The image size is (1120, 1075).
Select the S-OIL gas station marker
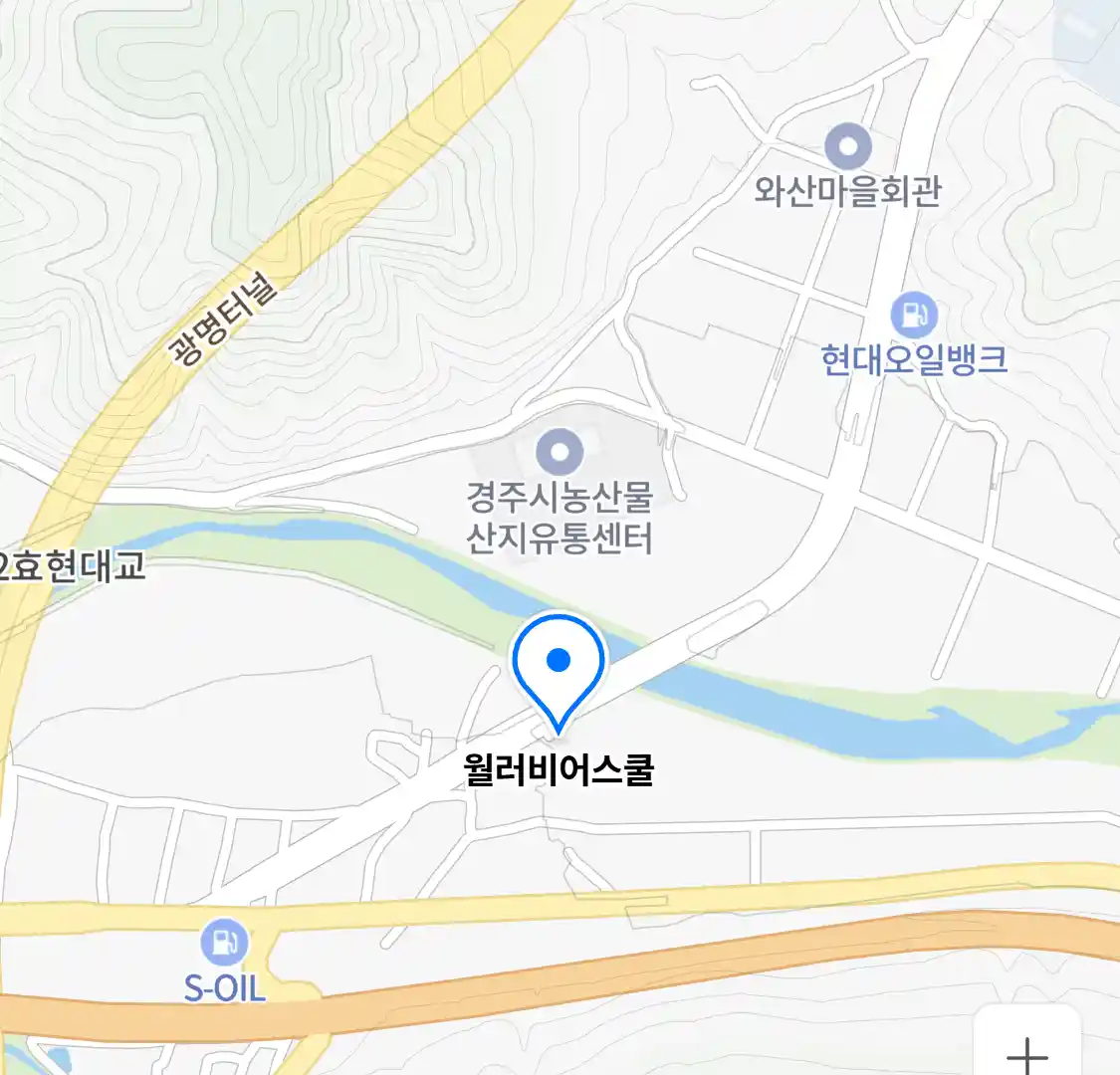(x=224, y=942)
